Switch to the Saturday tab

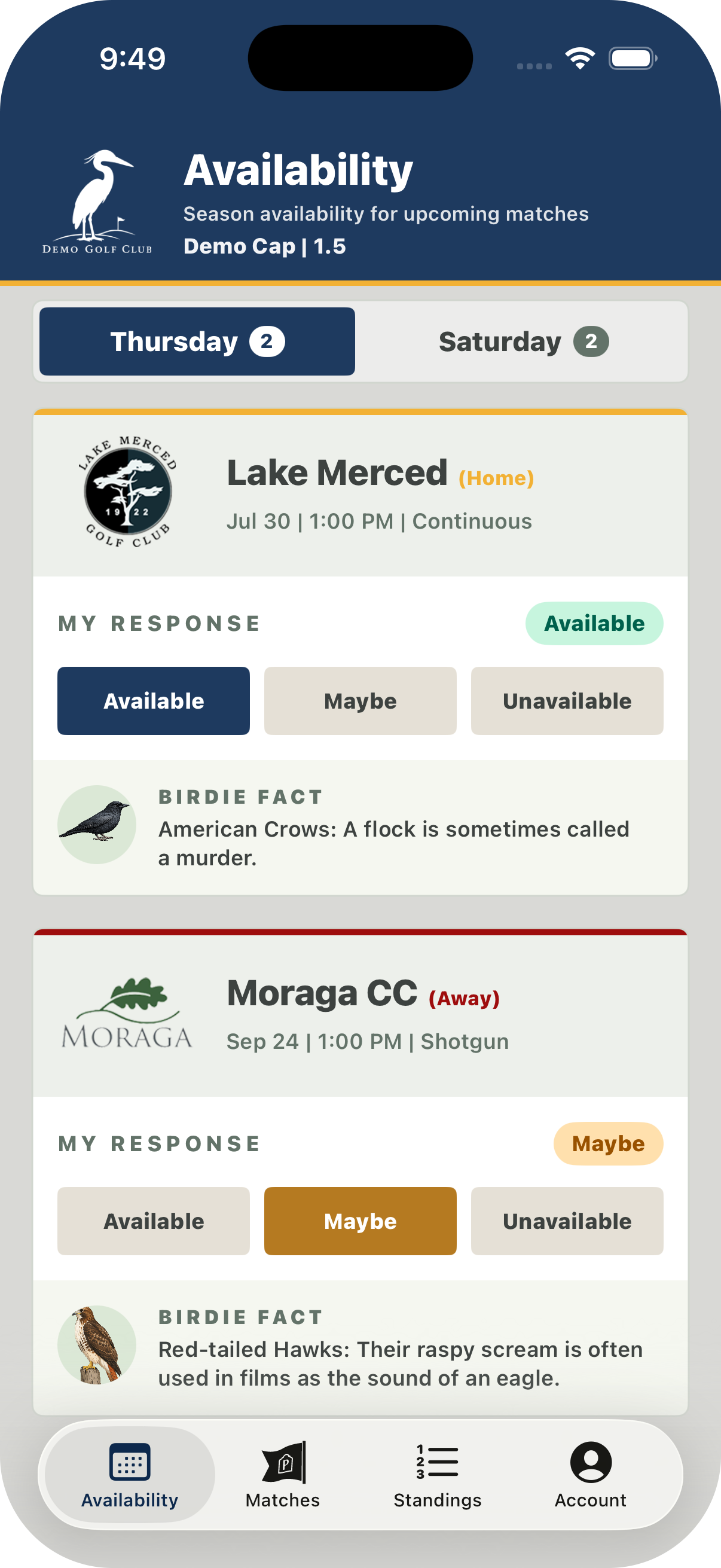[x=523, y=341]
